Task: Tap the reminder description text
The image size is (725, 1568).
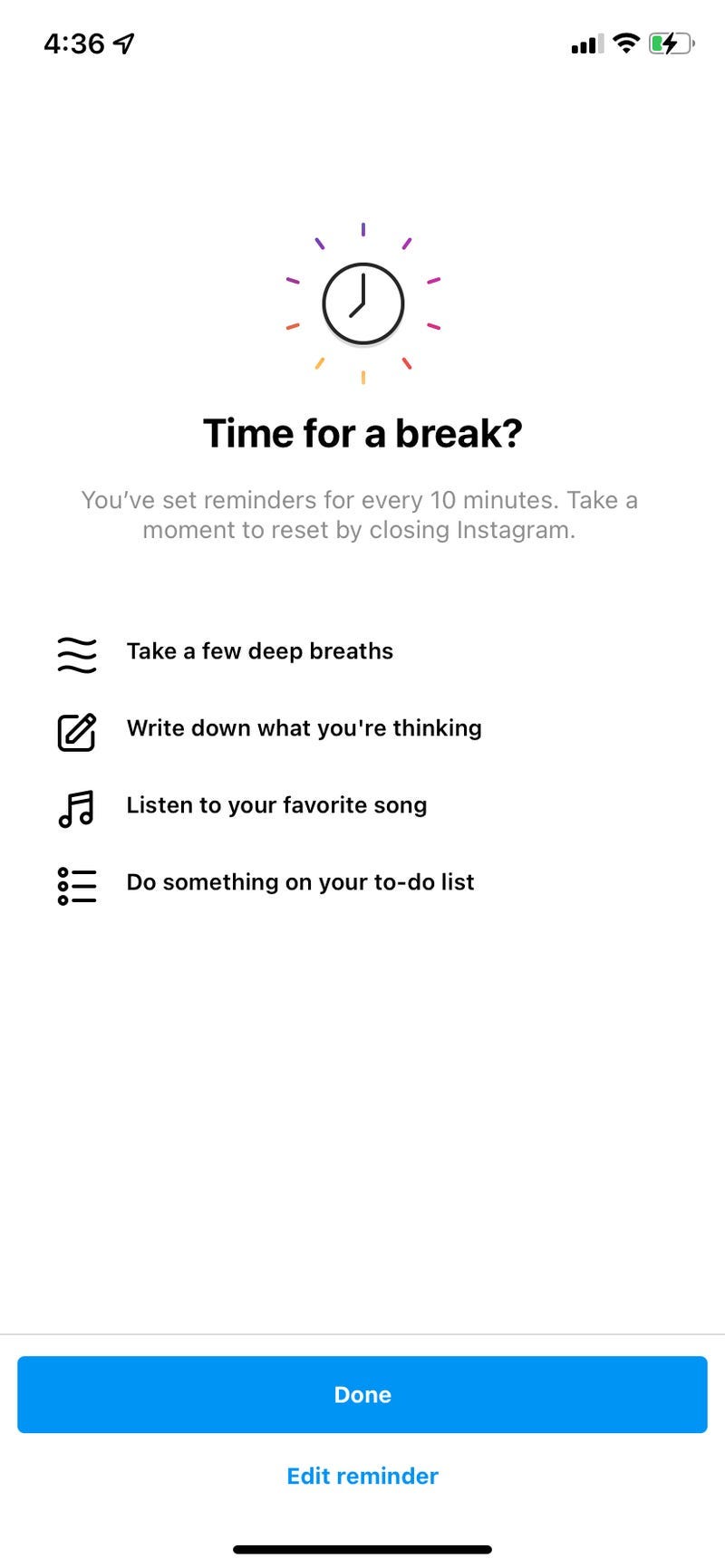Action: (x=362, y=515)
